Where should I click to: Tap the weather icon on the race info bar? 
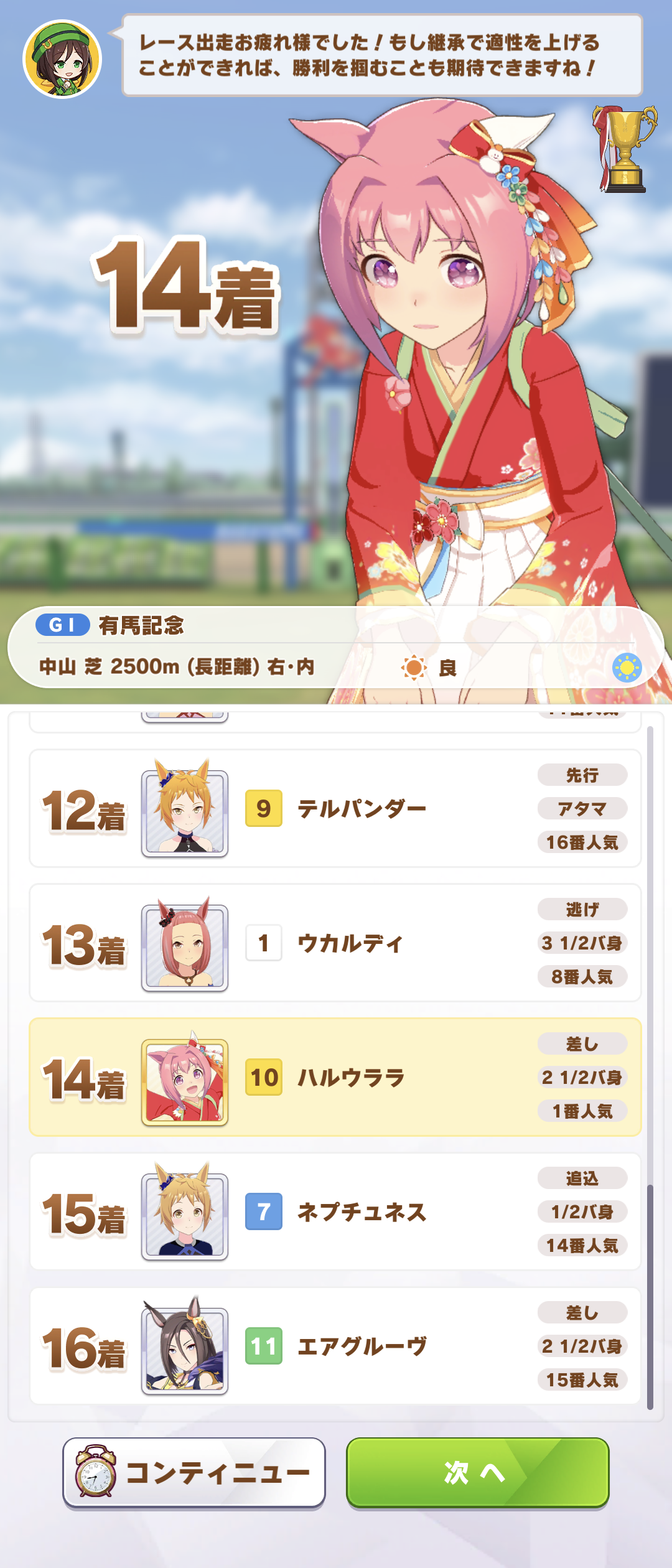[x=627, y=668]
